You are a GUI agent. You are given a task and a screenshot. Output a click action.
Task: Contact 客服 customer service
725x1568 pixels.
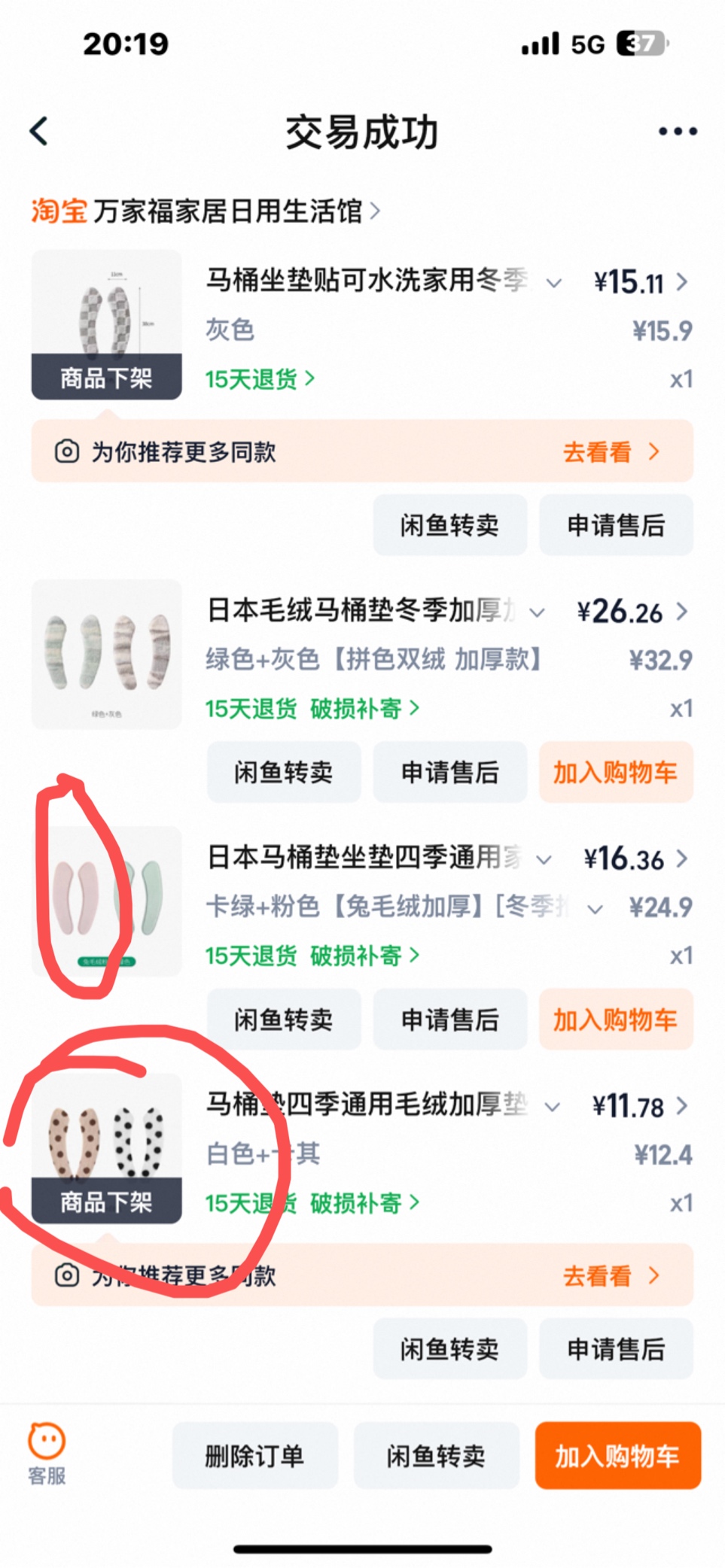(47, 1454)
